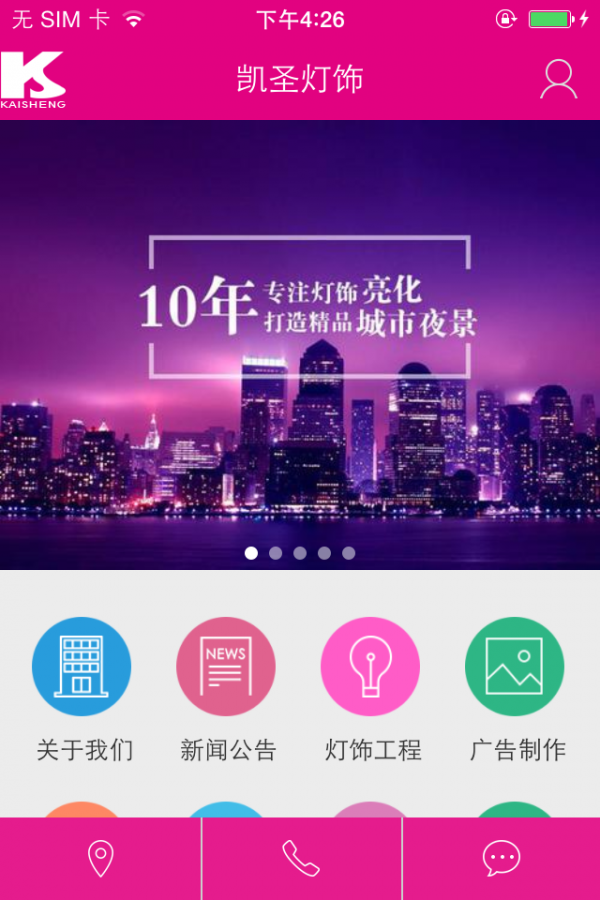The width and height of the screenshot is (600, 900).
Task: Jump to the second banner page dot
Action: pos(276,553)
